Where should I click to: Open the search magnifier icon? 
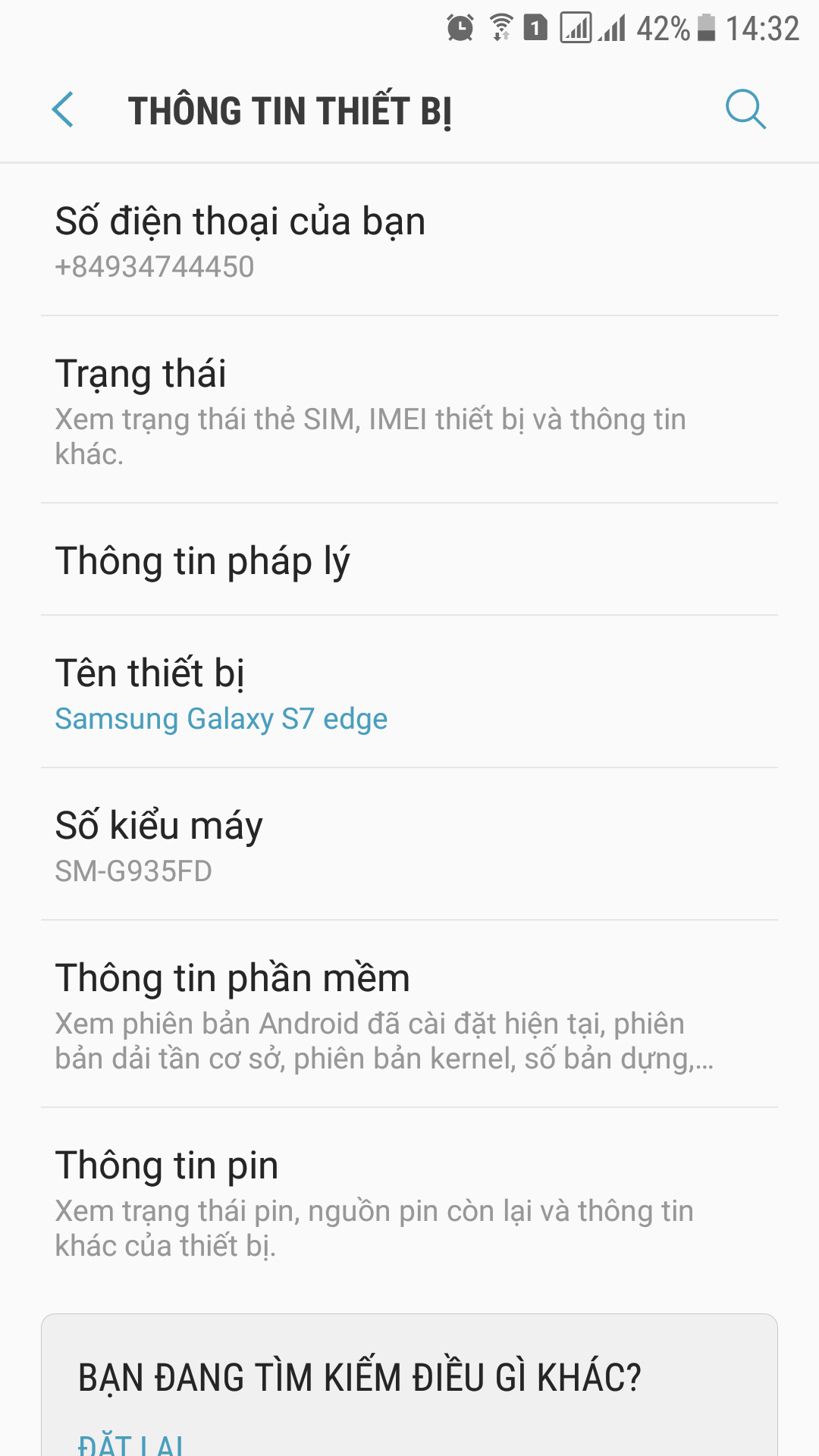point(745,110)
